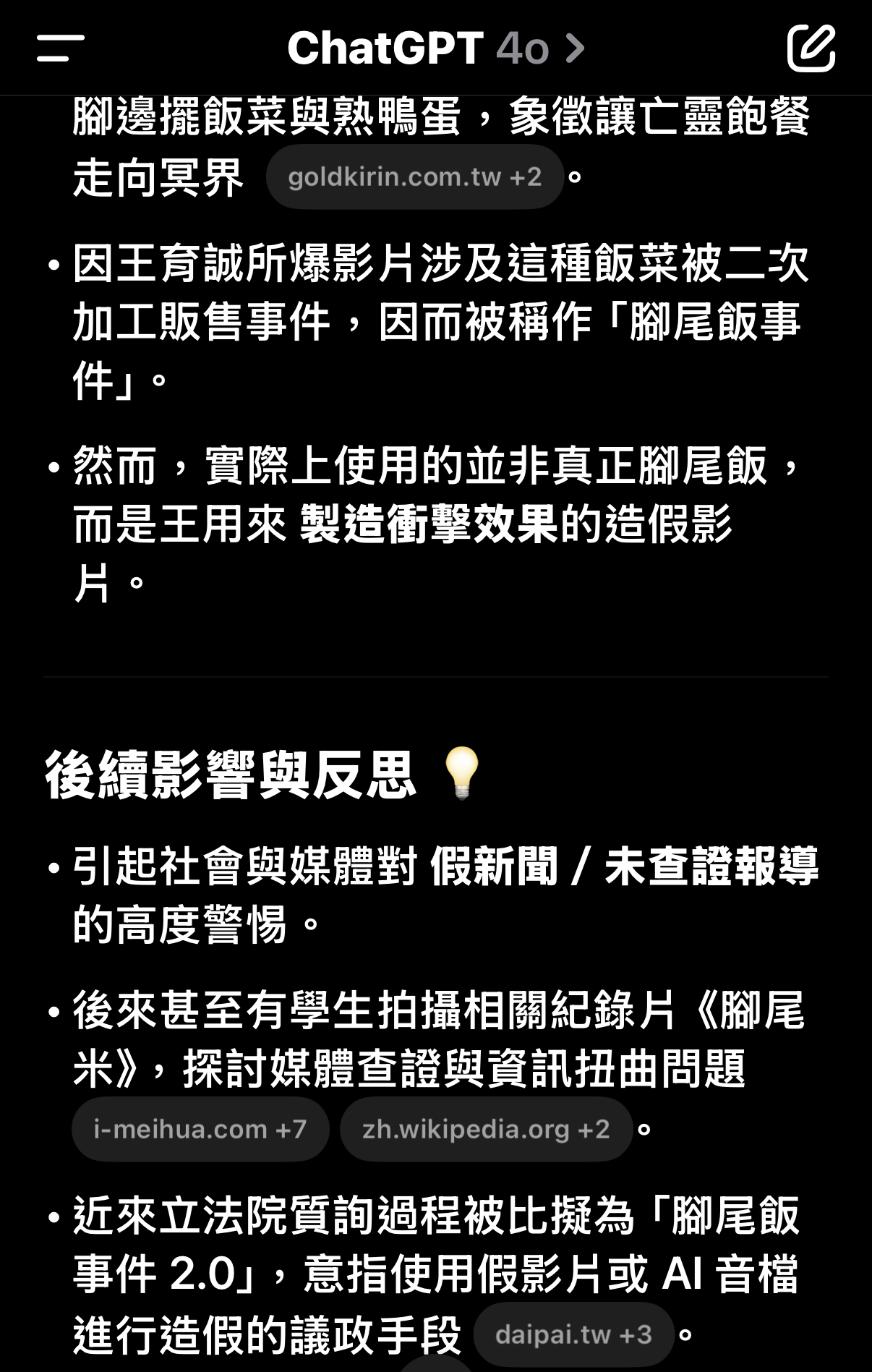Start a new chat

coord(811,48)
